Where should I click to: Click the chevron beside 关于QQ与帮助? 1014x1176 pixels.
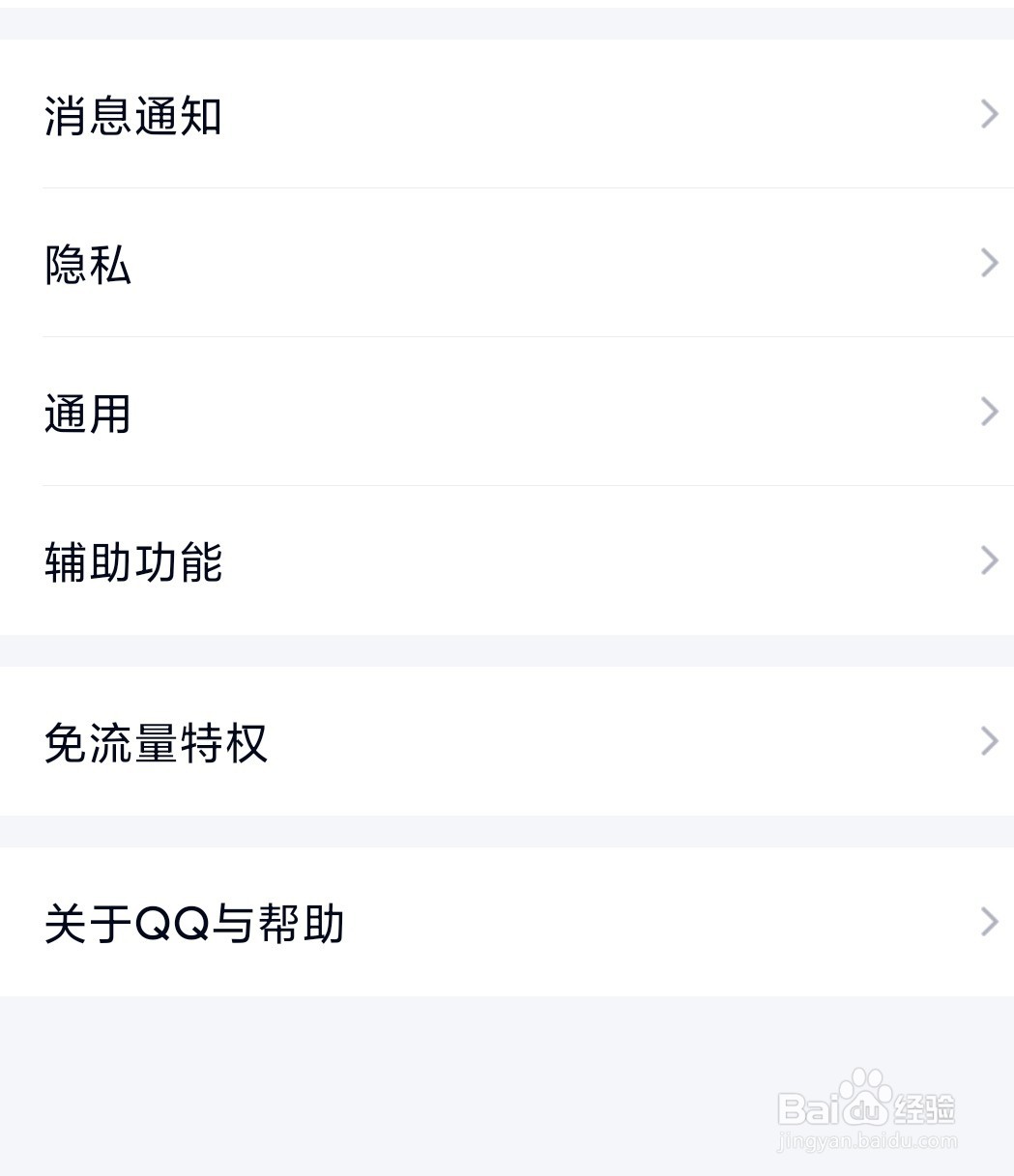coord(989,923)
